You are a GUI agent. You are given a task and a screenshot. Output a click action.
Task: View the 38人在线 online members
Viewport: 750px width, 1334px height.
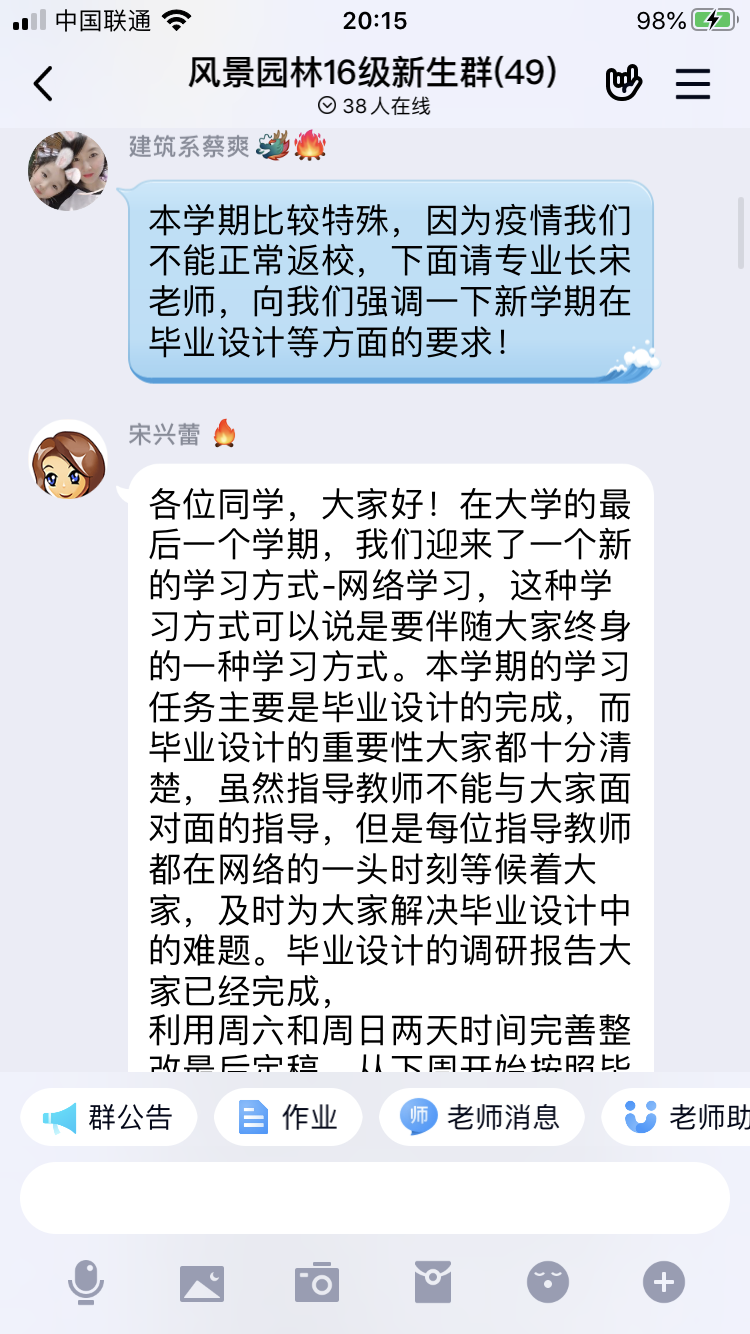click(x=374, y=106)
